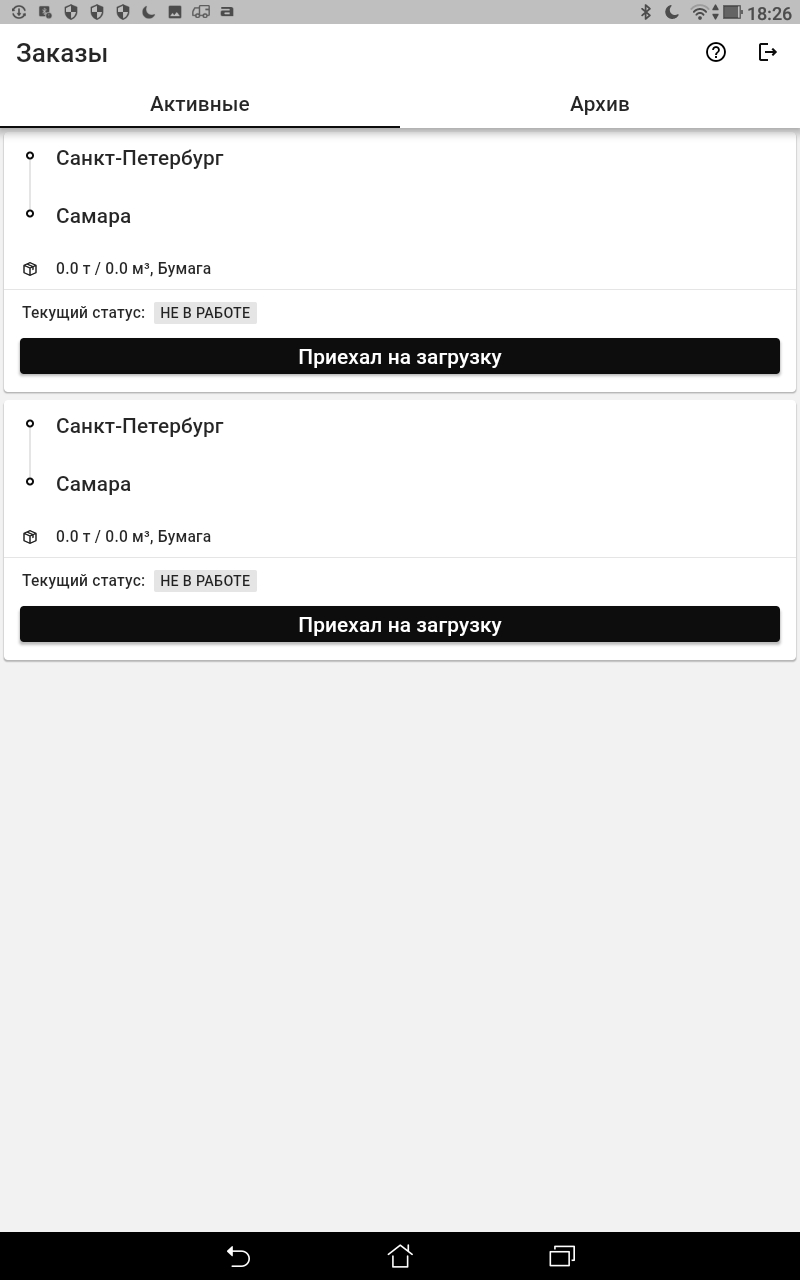This screenshot has width=800, height=1280.
Task: Open the recent apps overview
Action: point(563,1255)
